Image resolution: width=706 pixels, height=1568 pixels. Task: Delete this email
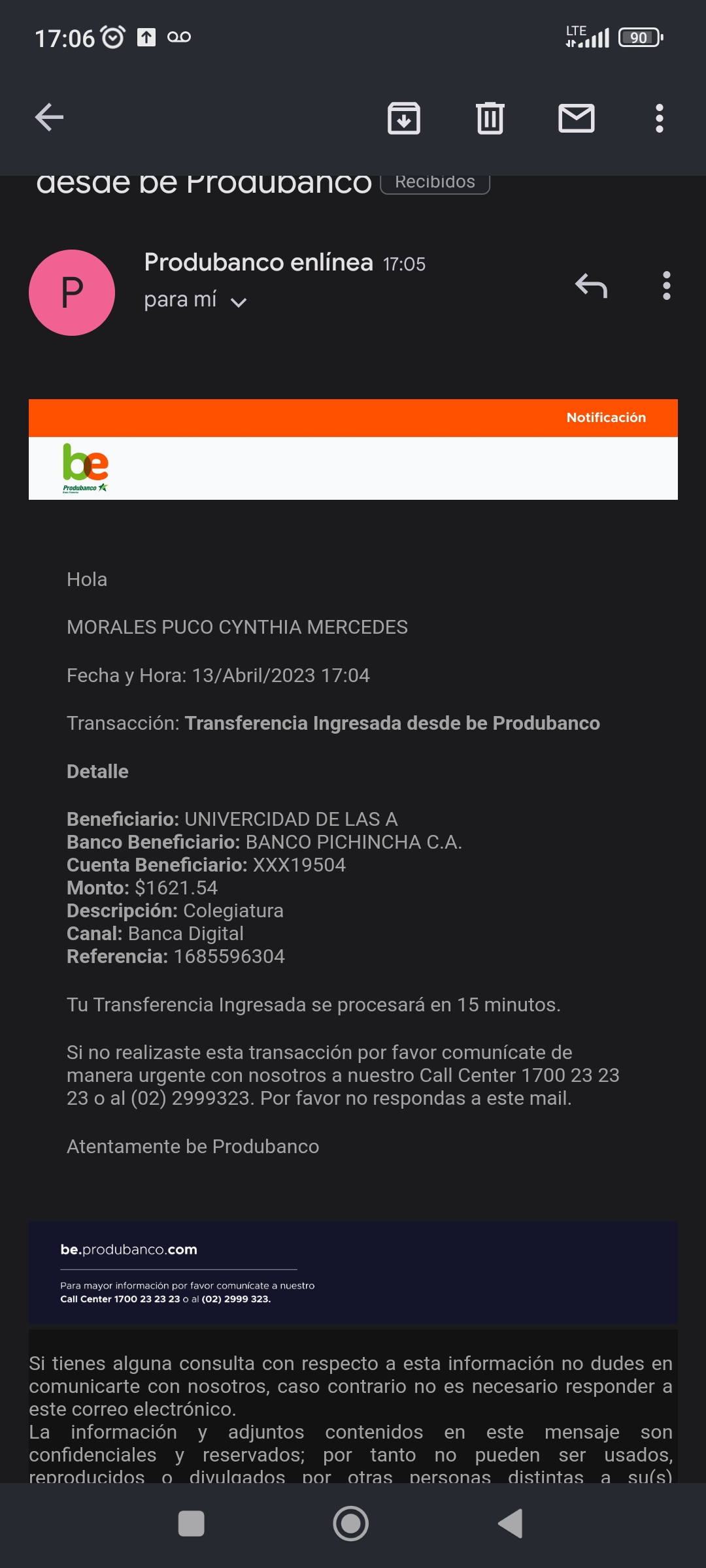pos(490,118)
